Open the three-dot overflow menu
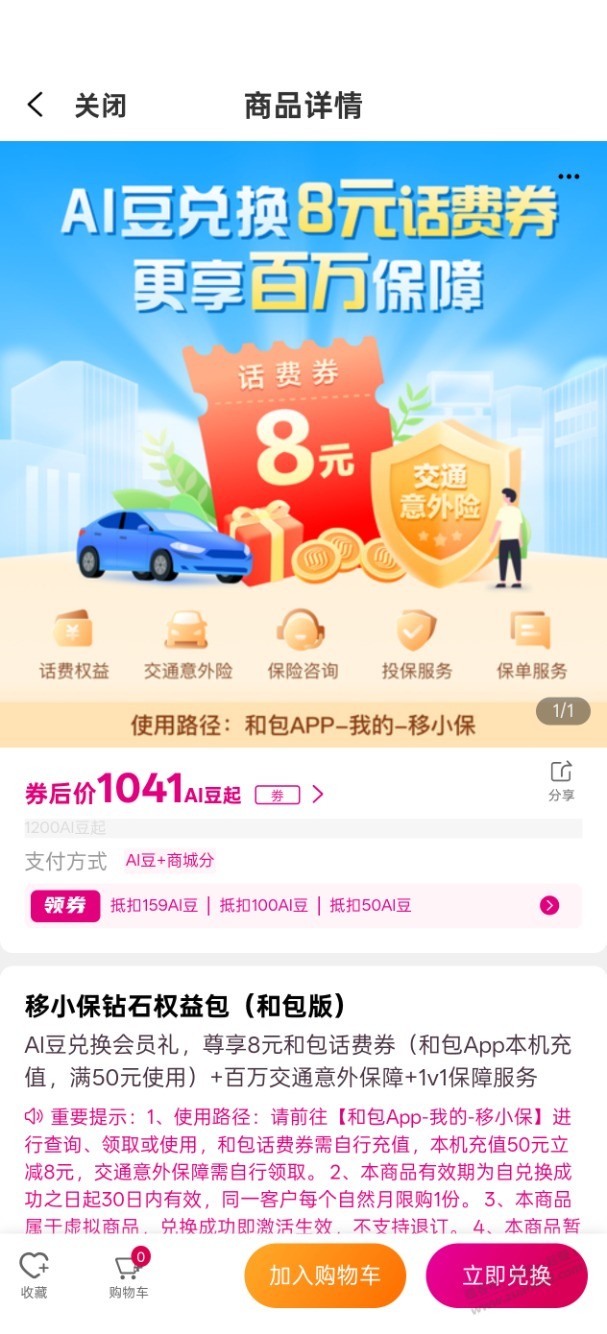The image size is (607, 1334). click(569, 177)
